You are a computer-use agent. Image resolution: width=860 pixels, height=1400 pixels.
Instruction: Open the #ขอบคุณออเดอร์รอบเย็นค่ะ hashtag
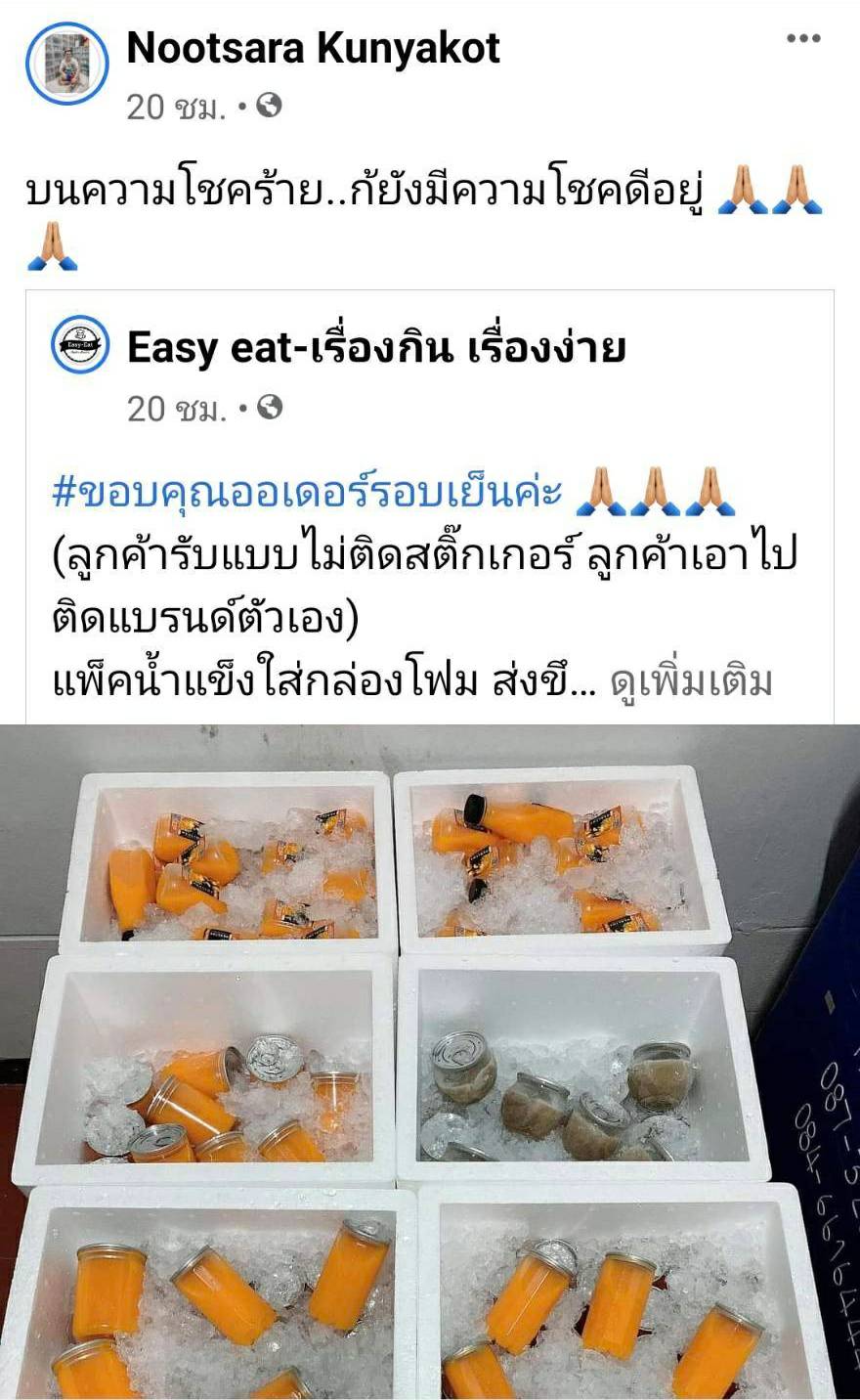click(x=307, y=492)
